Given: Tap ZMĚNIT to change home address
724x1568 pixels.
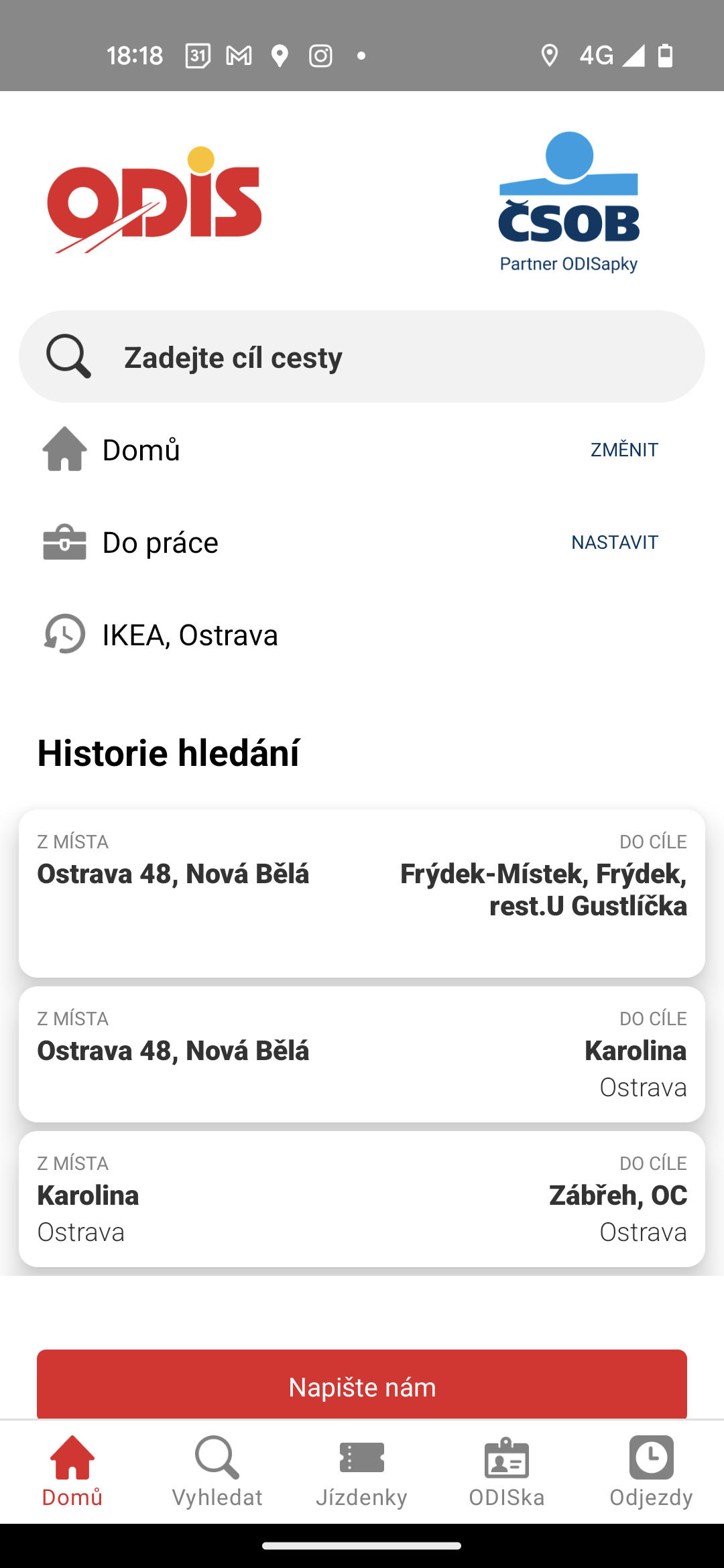Looking at the screenshot, I should 624,450.
